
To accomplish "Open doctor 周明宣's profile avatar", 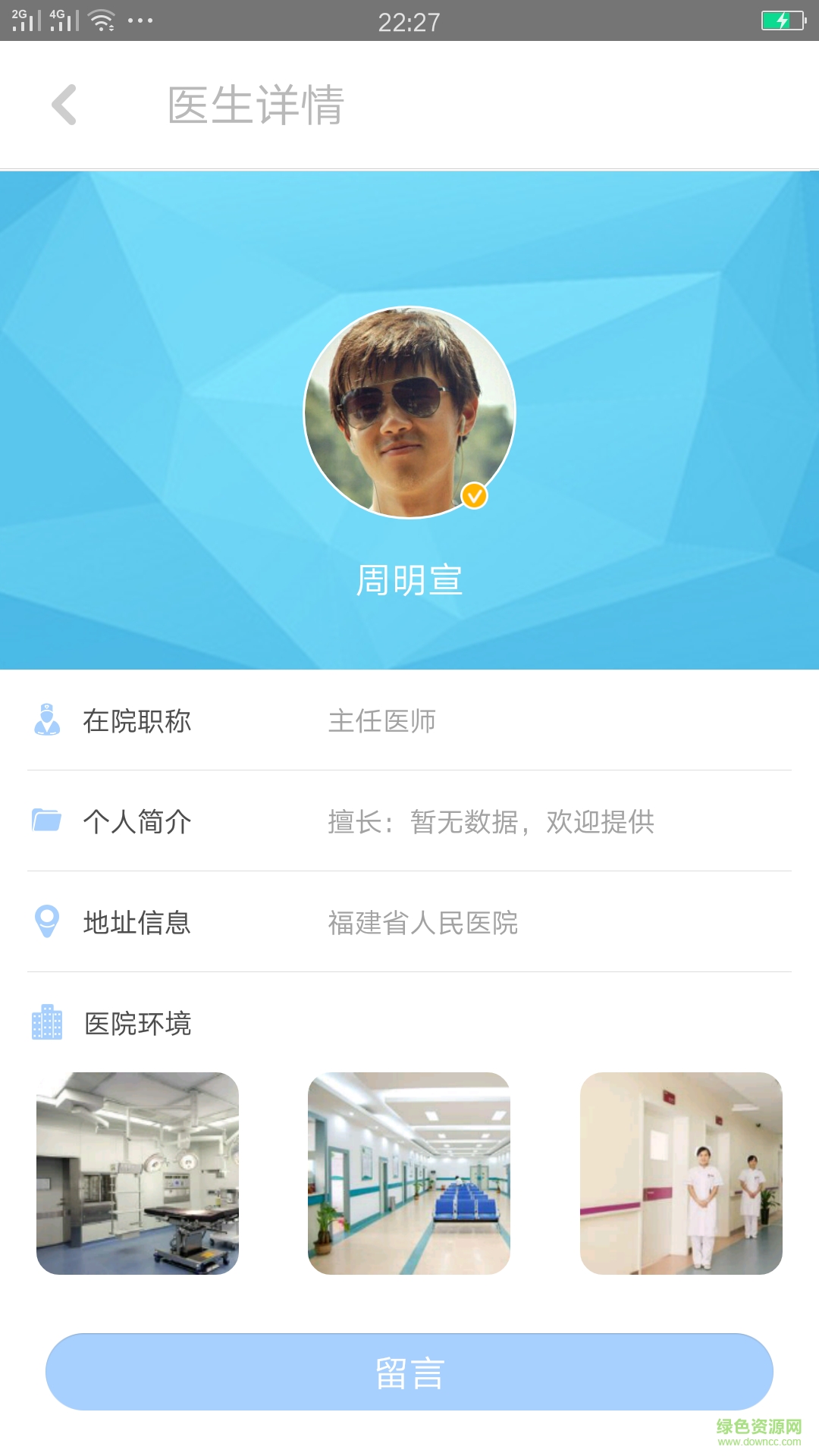I will tap(409, 413).
